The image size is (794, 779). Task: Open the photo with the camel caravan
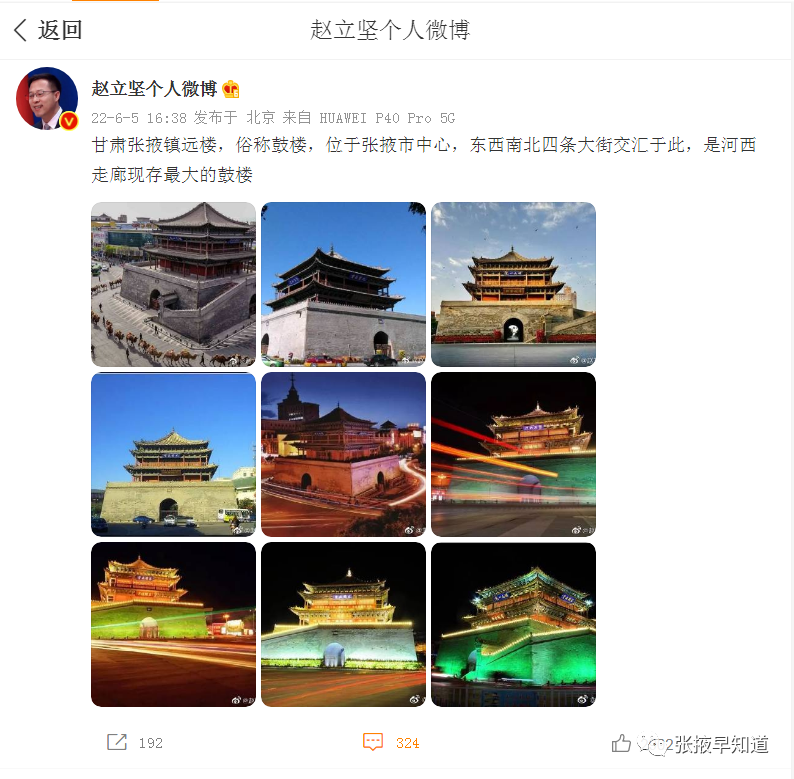pyautogui.click(x=173, y=284)
